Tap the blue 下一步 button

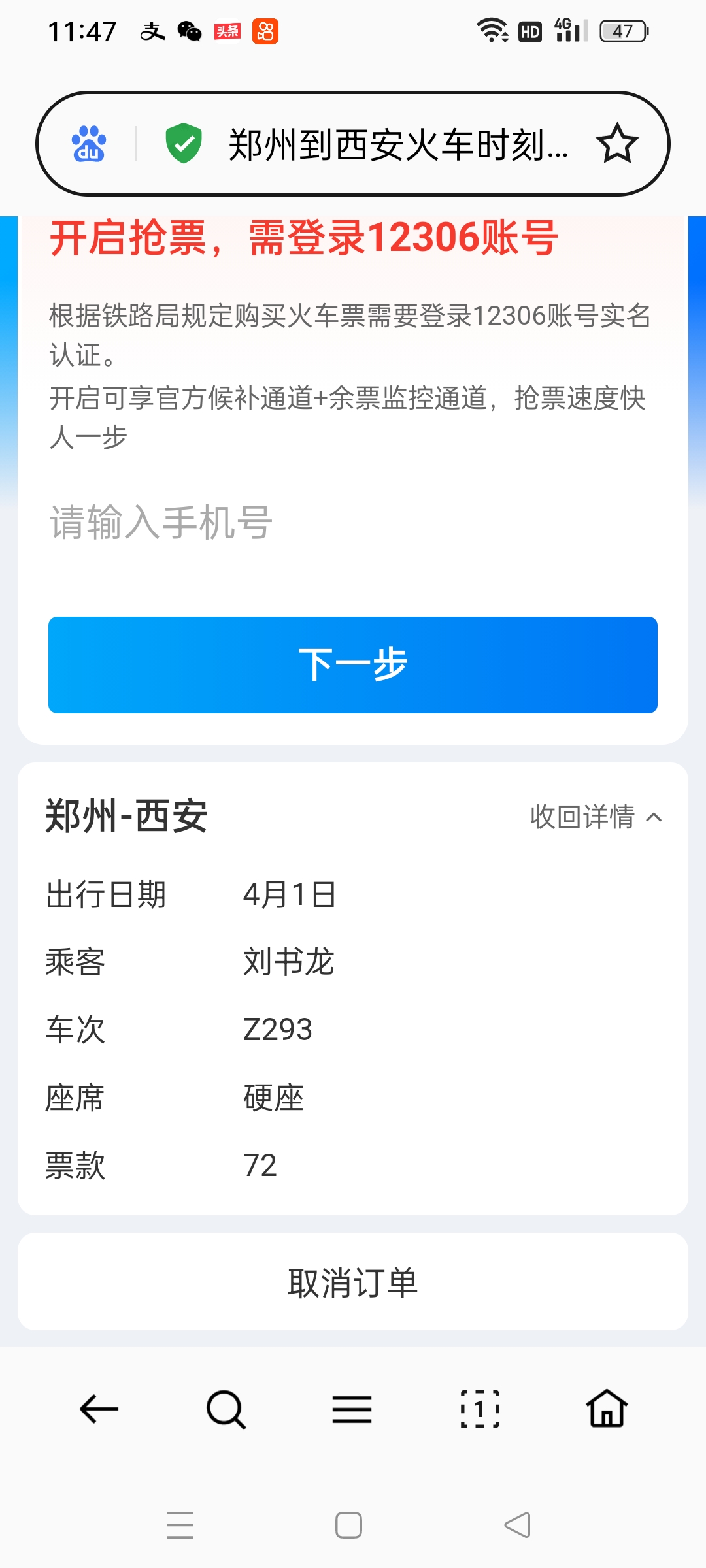[x=353, y=665]
